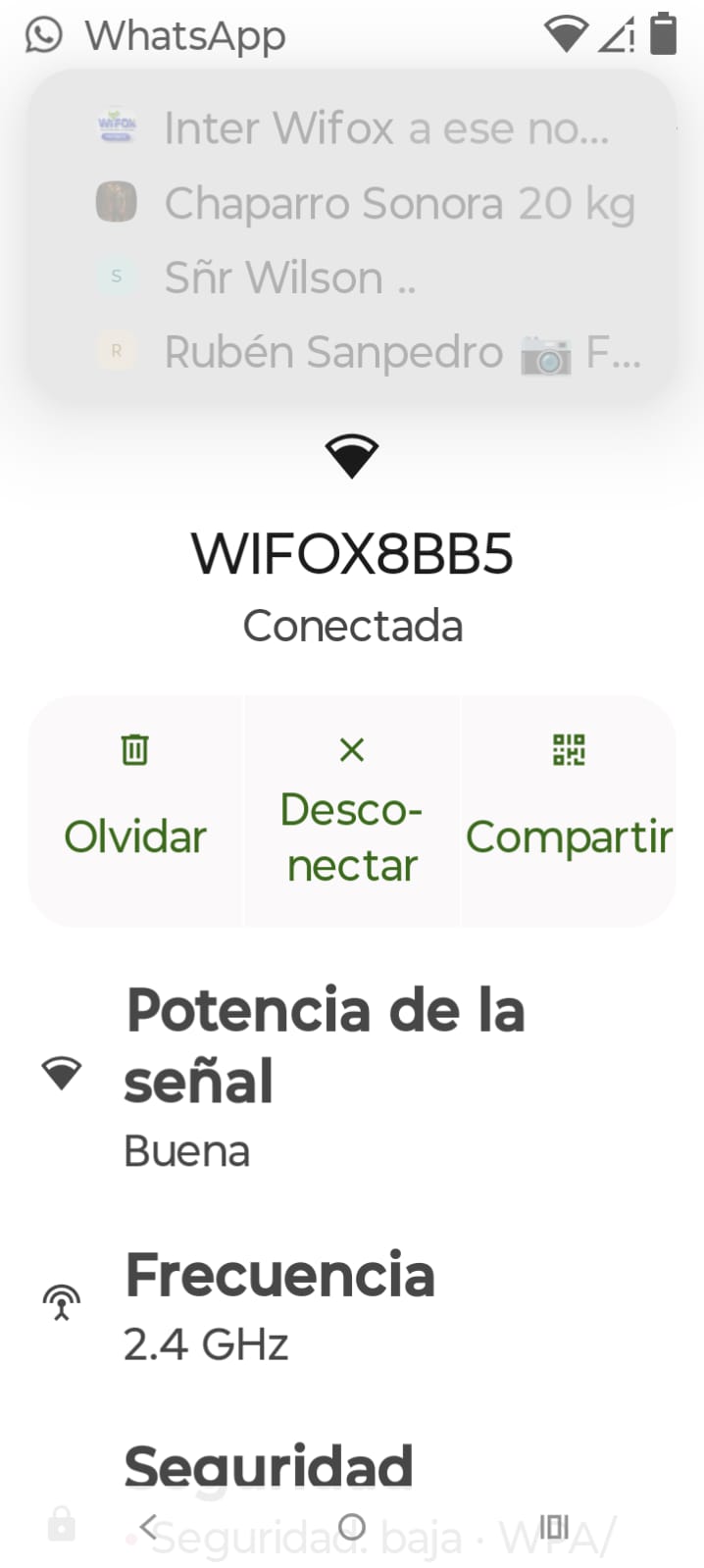
Task: Go back with the navigation bar arrow
Action: pyautogui.click(x=149, y=1526)
